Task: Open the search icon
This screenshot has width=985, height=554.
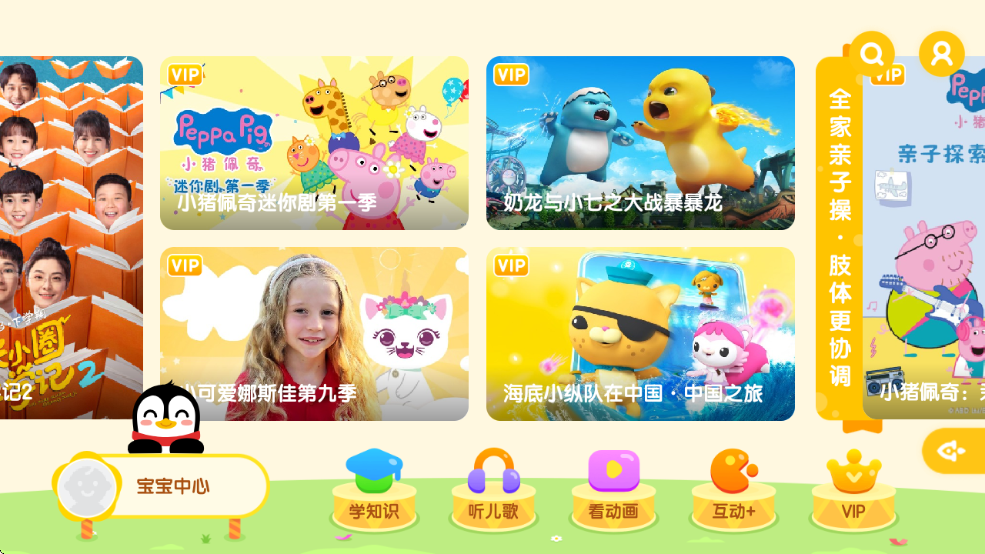Action: pyautogui.click(x=872, y=53)
